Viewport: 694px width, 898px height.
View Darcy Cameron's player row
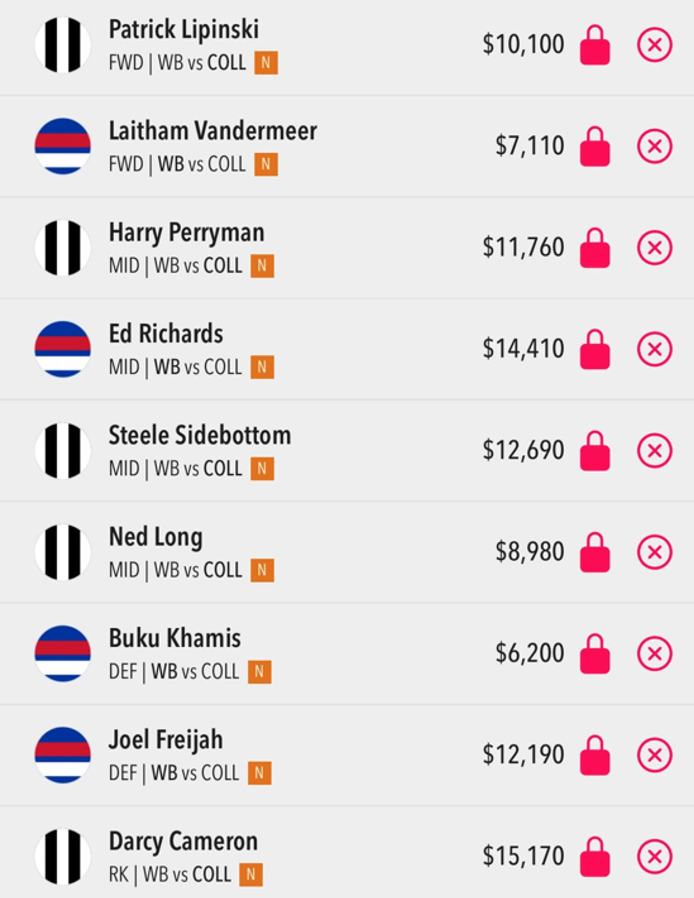click(x=183, y=842)
